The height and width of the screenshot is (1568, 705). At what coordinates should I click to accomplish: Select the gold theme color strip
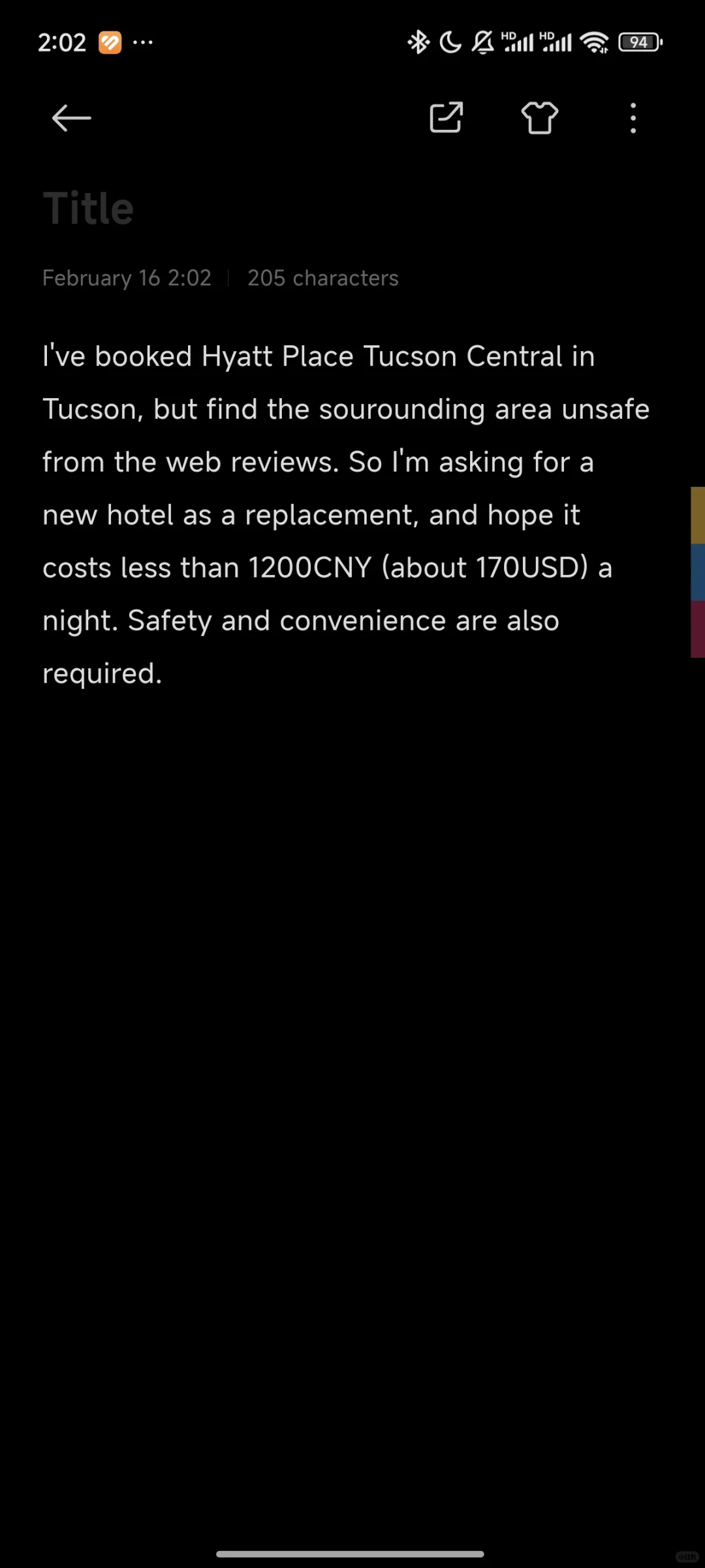tap(697, 515)
